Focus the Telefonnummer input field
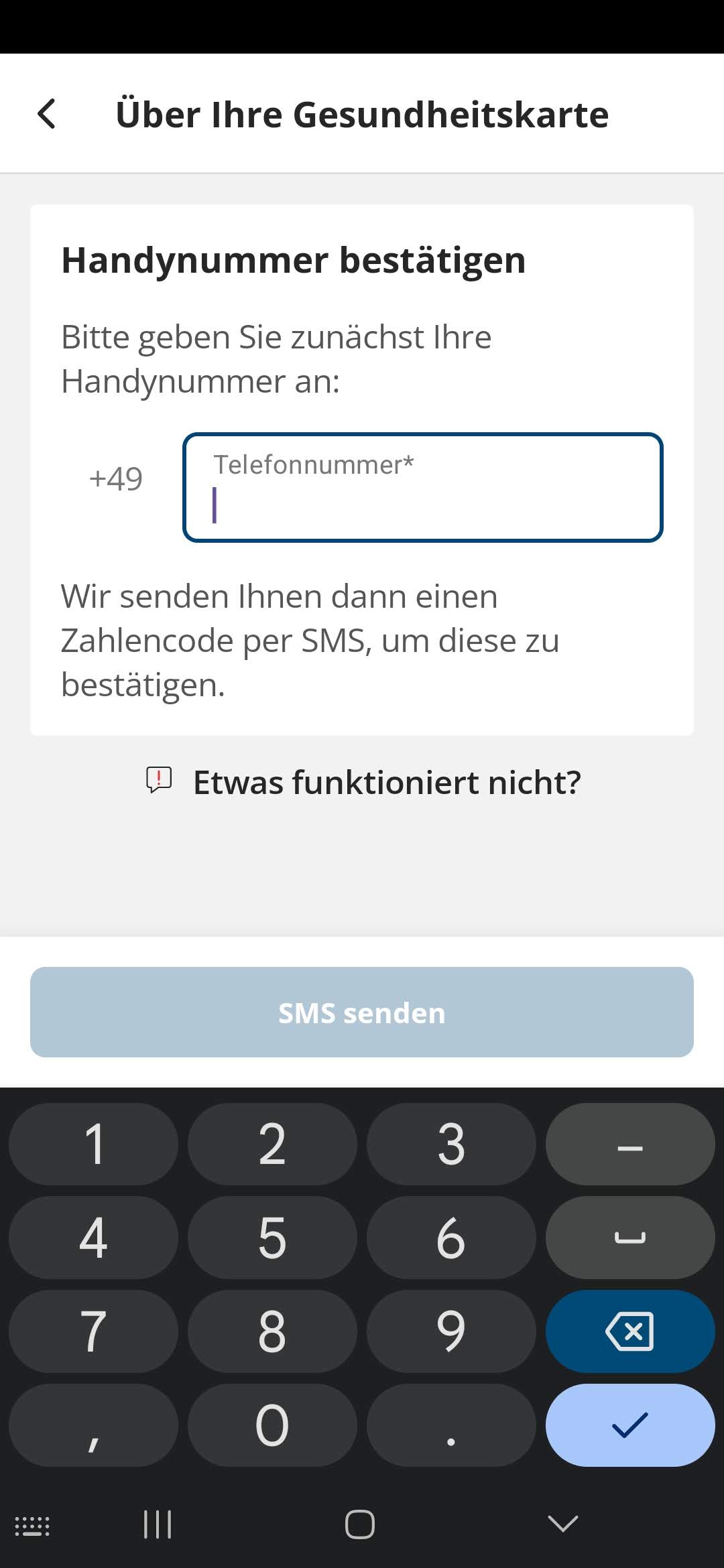 click(x=422, y=488)
